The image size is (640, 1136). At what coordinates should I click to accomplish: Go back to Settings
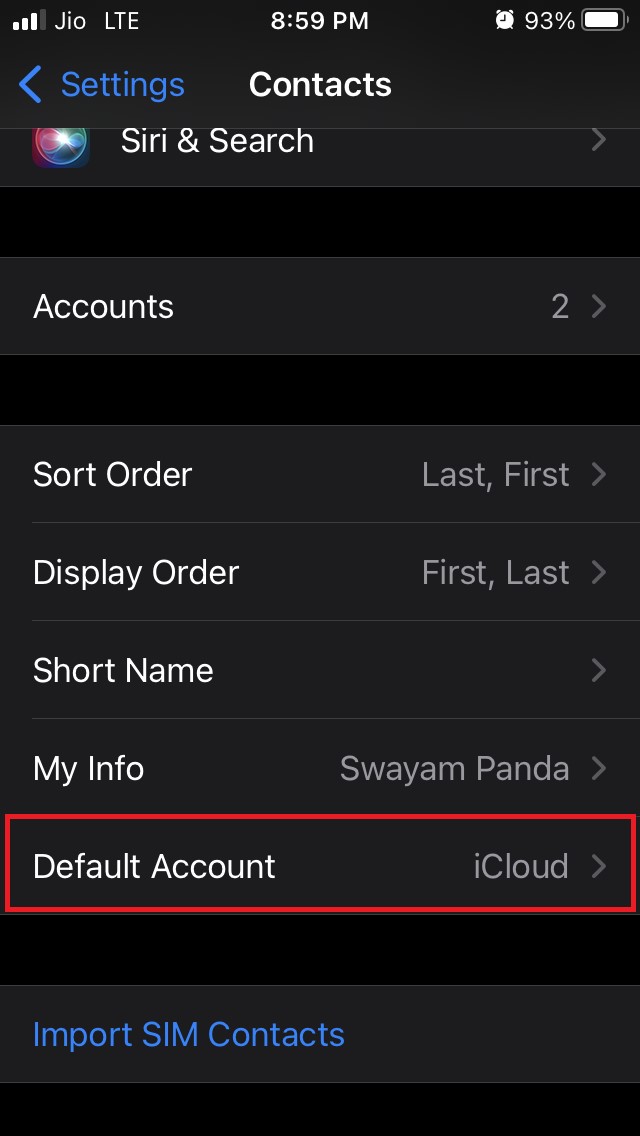[x=102, y=85]
